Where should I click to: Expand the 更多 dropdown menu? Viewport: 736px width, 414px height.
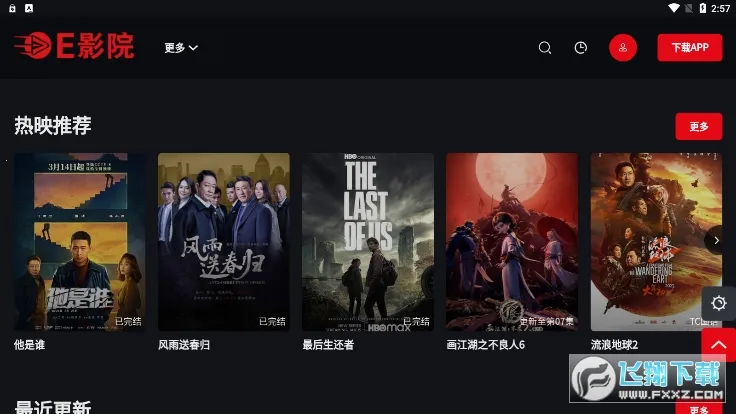[x=181, y=48]
